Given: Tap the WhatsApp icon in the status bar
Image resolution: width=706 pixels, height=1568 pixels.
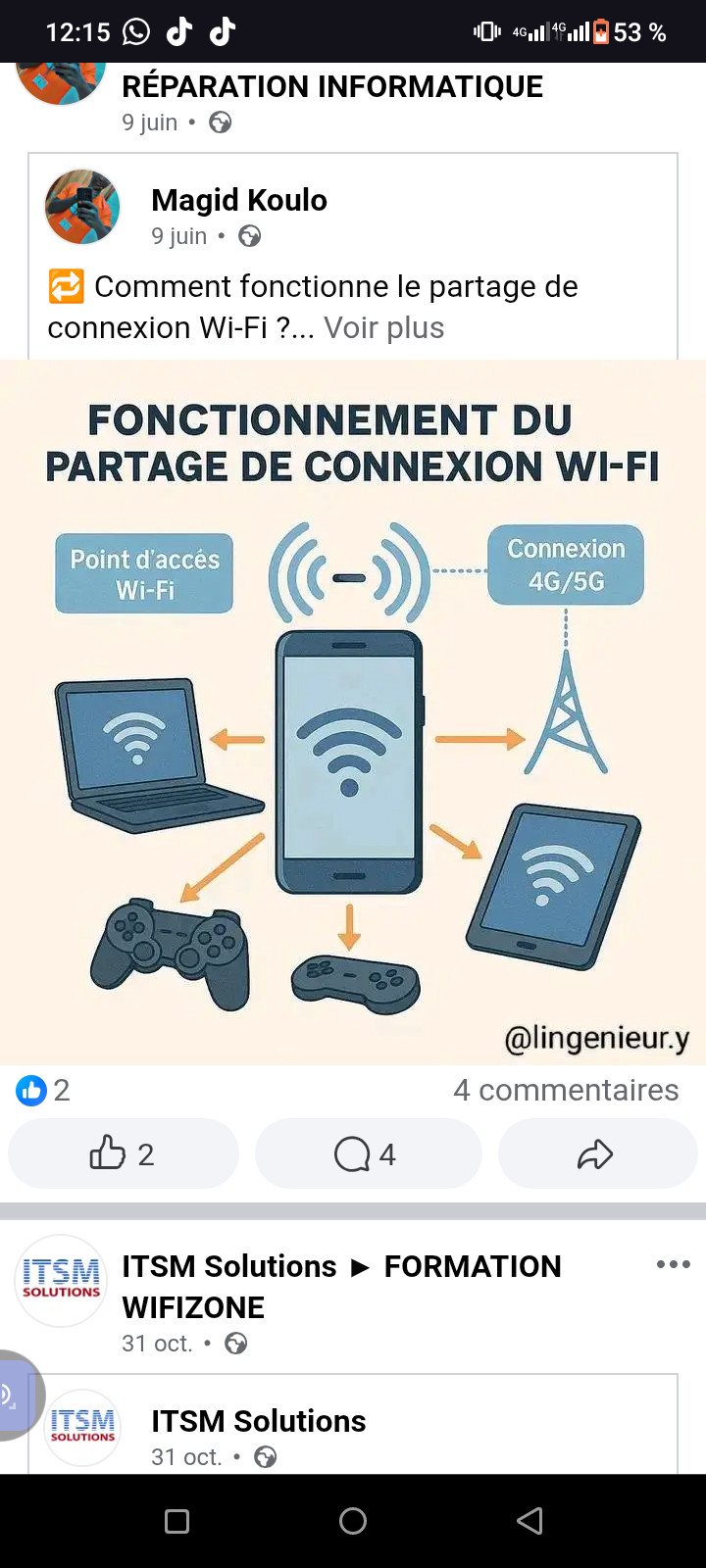Looking at the screenshot, I should pos(135,29).
